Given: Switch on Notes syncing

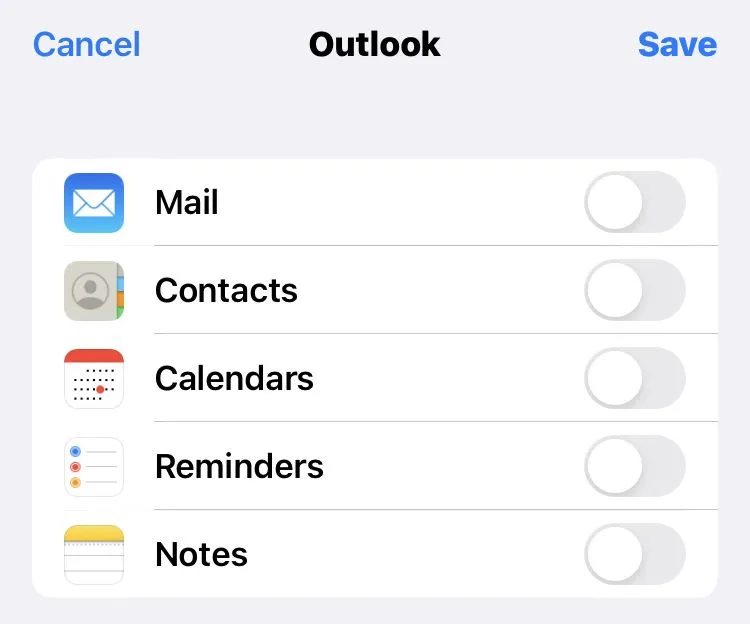Looking at the screenshot, I should [635, 554].
